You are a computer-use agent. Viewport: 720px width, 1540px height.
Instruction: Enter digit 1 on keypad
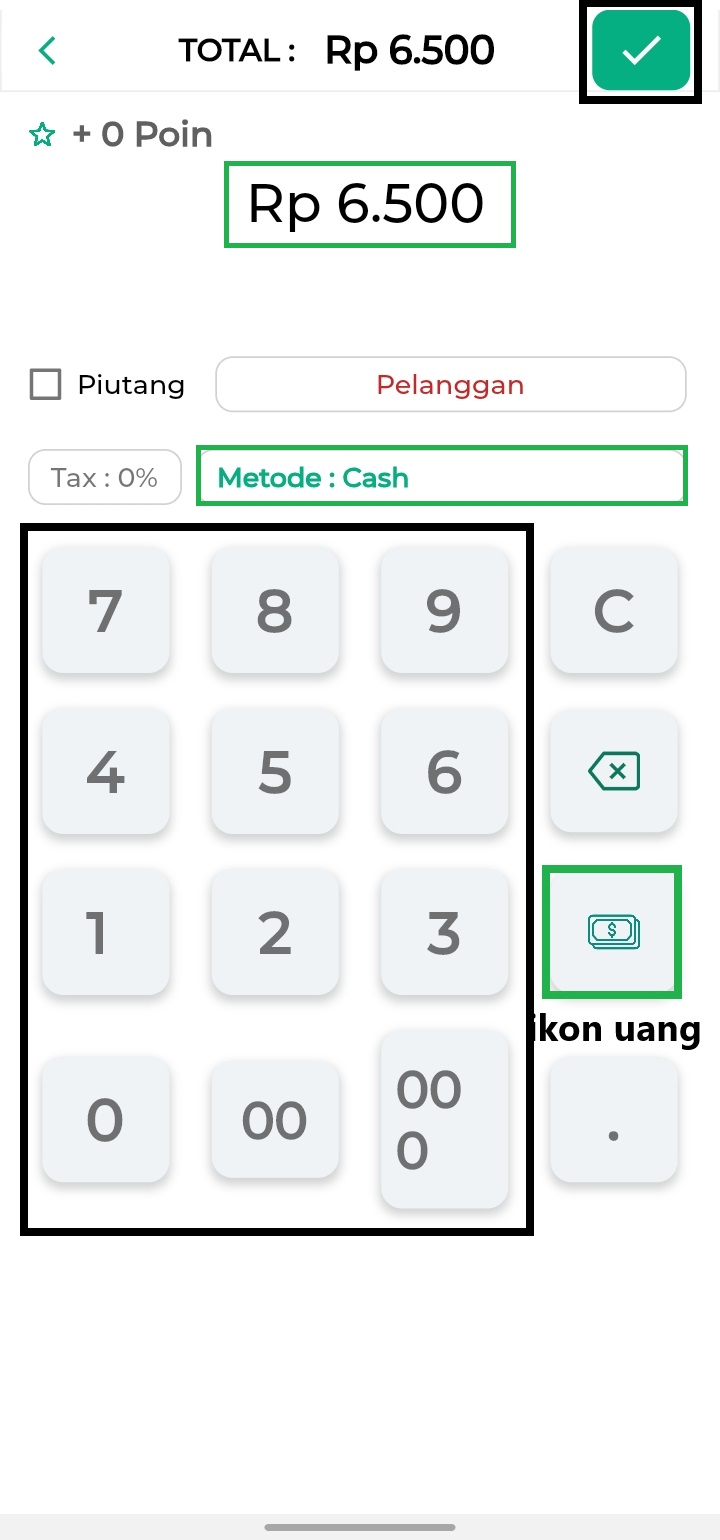[105, 932]
